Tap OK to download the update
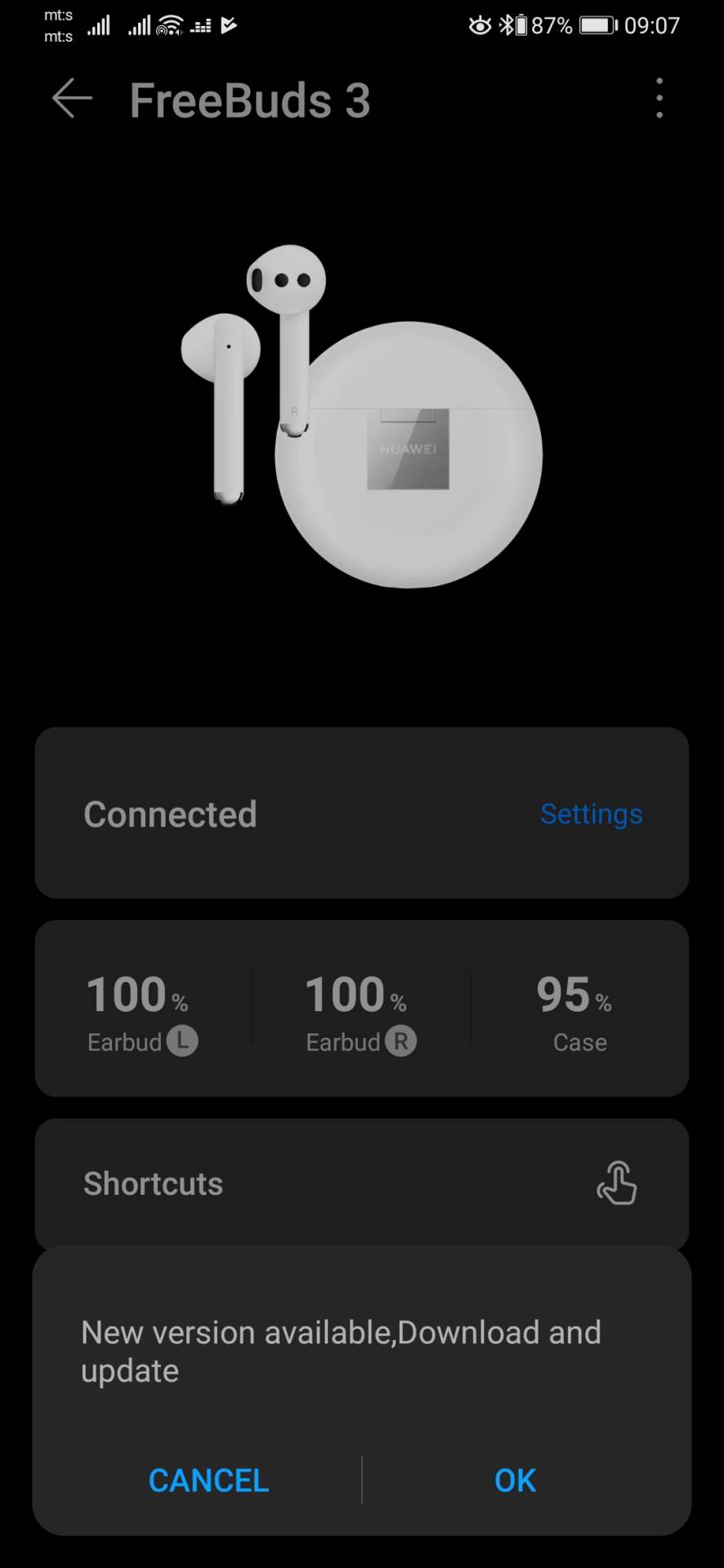Viewport: 724px width, 1568px height. pyautogui.click(x=514, y=1480)
